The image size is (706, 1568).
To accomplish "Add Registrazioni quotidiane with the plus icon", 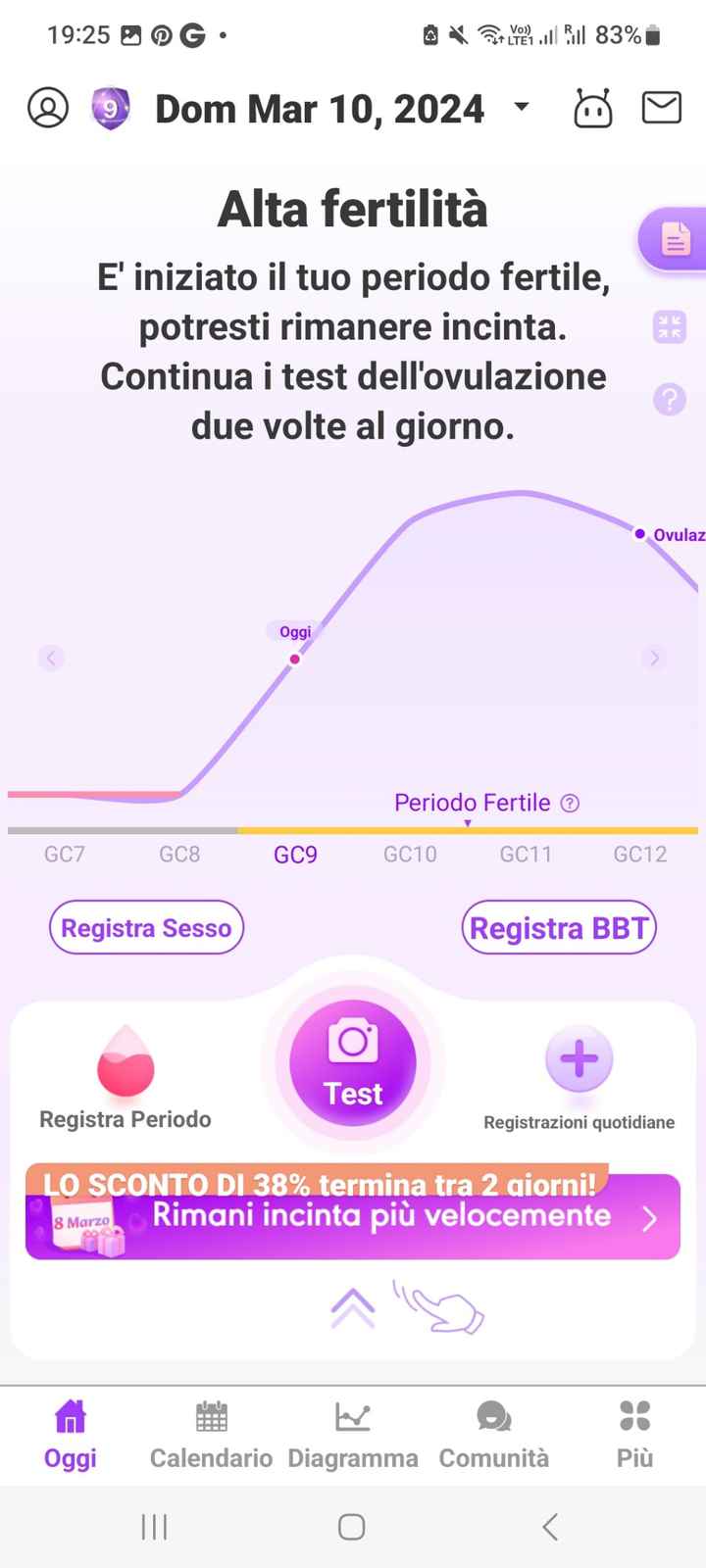I will pyautogui.click(x=578, y=1058).
